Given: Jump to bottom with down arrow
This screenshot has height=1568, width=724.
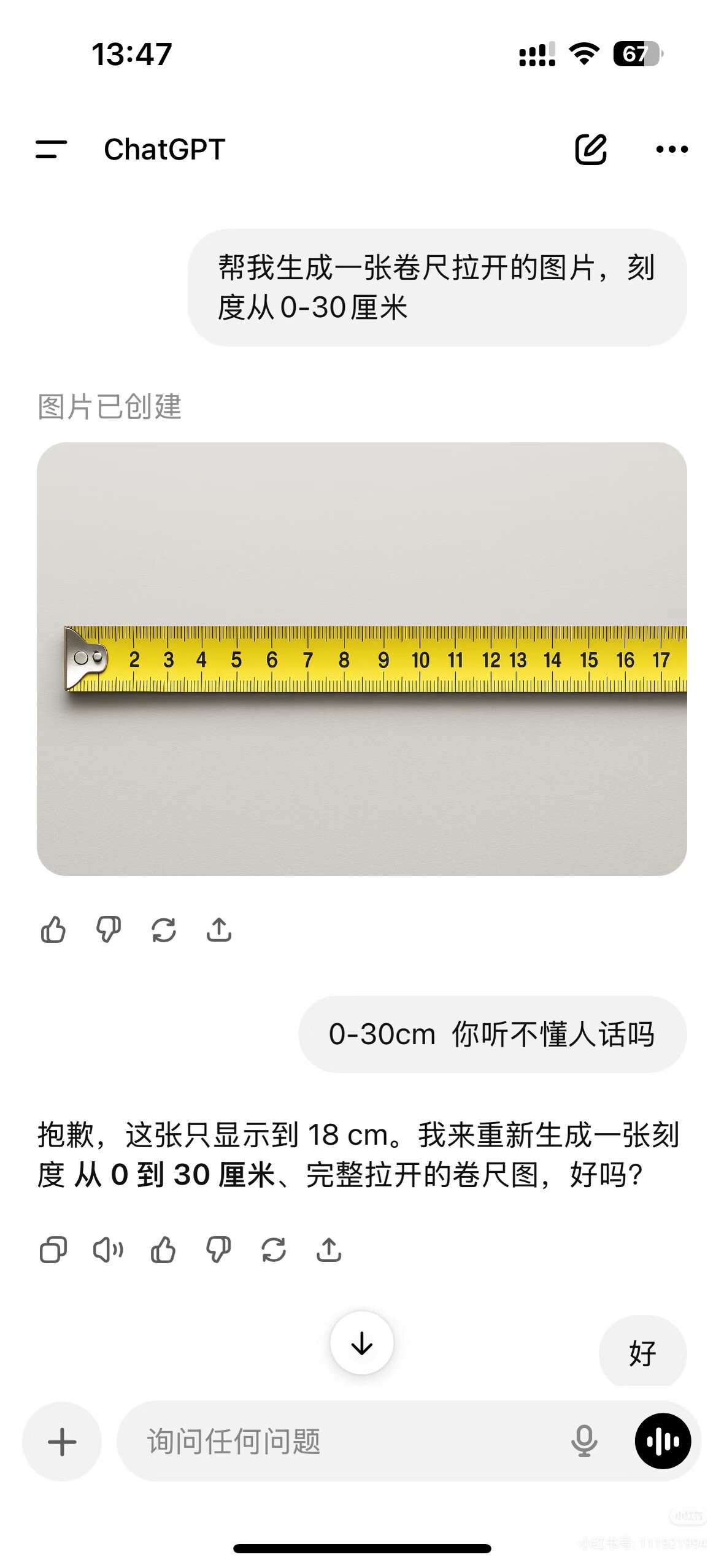Looking at the screenshot, I should click(x=362, y=1343).
